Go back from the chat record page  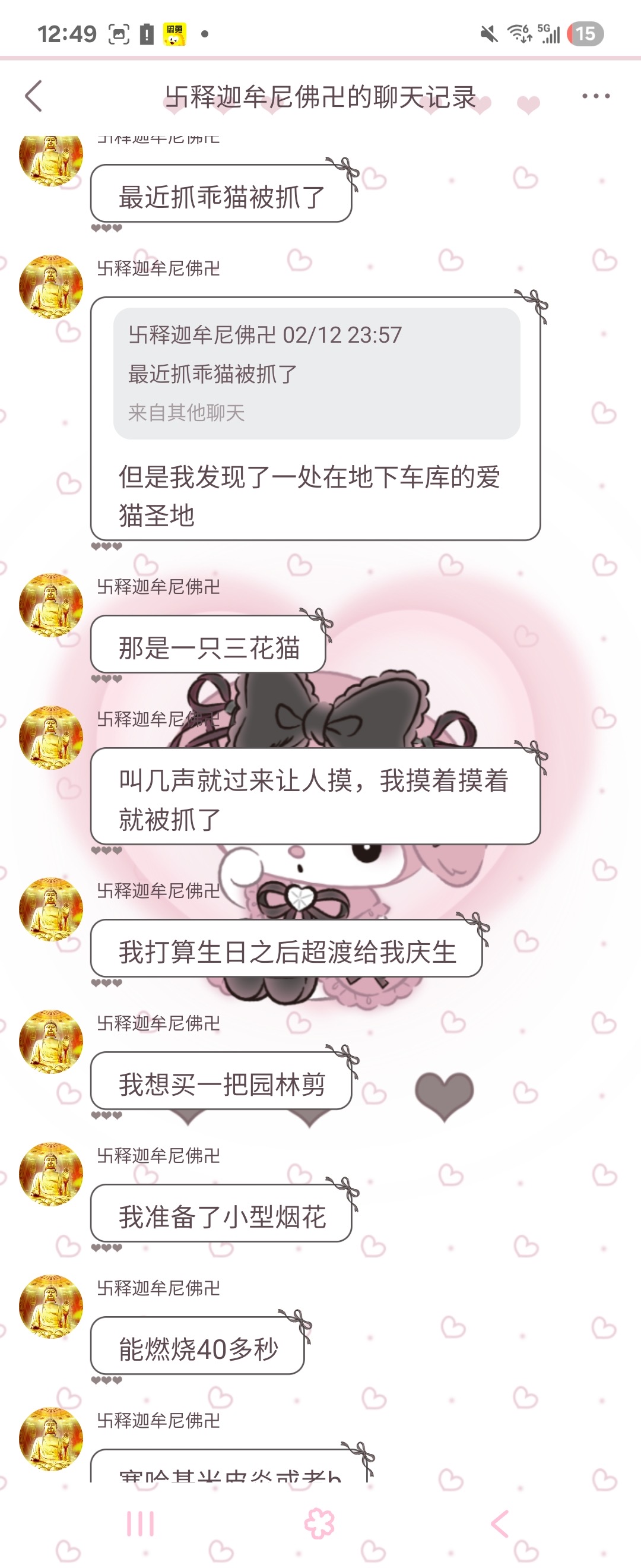pyautogui.click(x=34, y=96)
